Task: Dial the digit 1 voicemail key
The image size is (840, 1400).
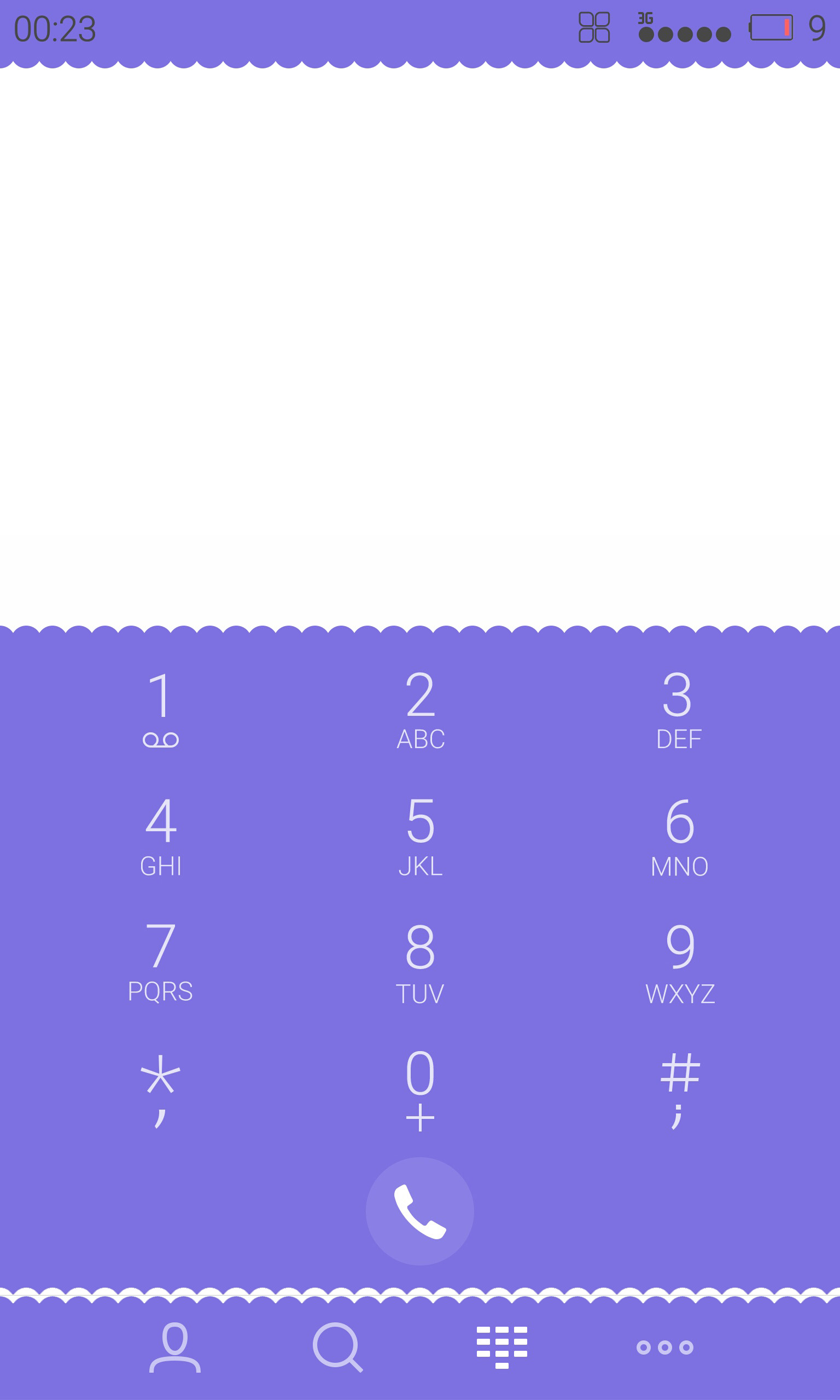Action: pos(161,710)
